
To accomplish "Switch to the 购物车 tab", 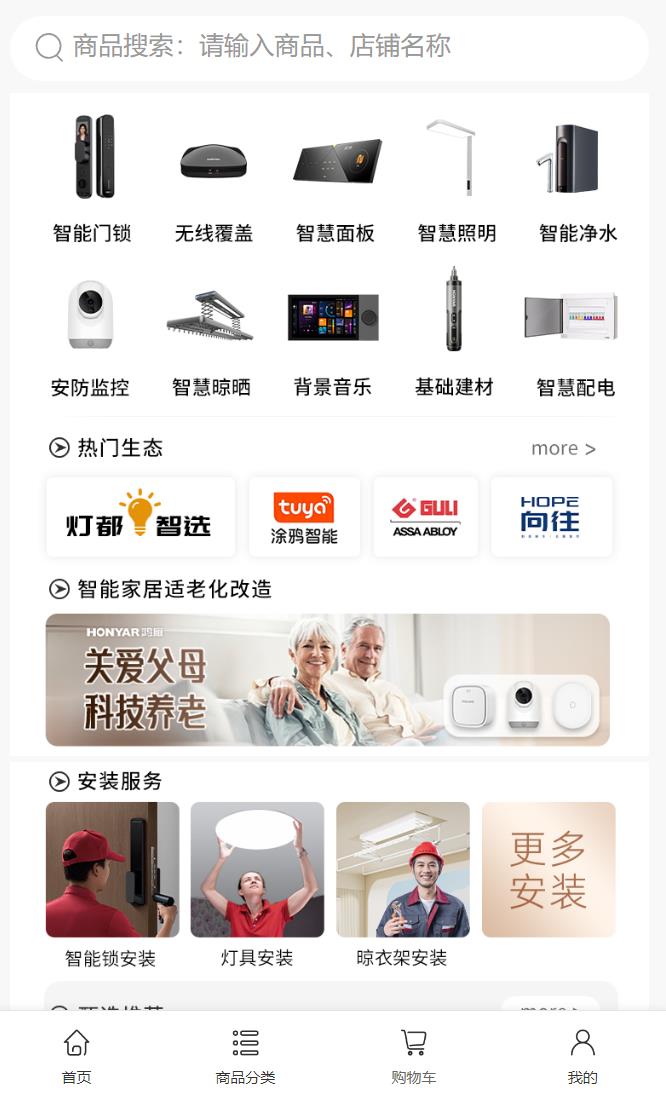I will tap(413, 1057).
